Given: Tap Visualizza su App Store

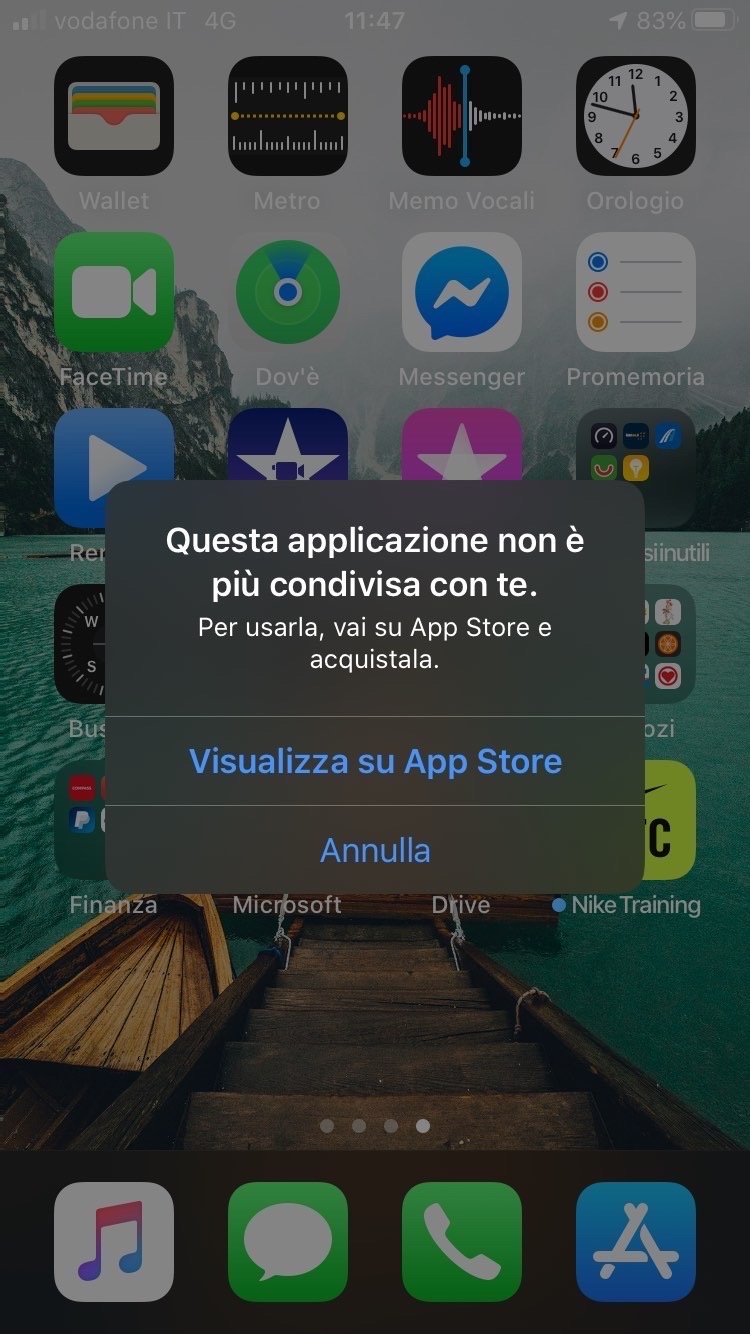Looking at the screenshot, I should [375, 761].
